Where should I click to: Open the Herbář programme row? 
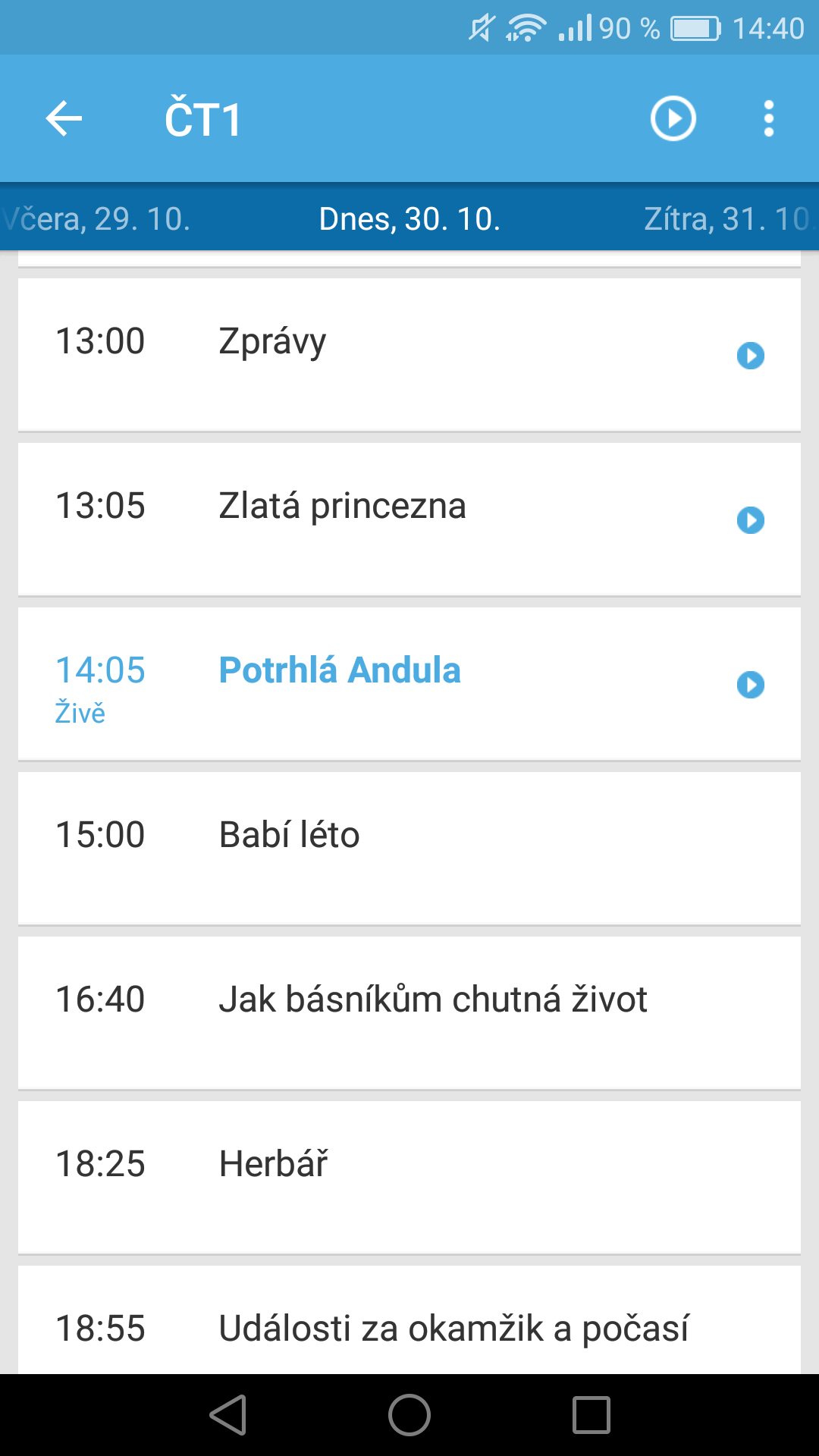[x=409, y=1178]
